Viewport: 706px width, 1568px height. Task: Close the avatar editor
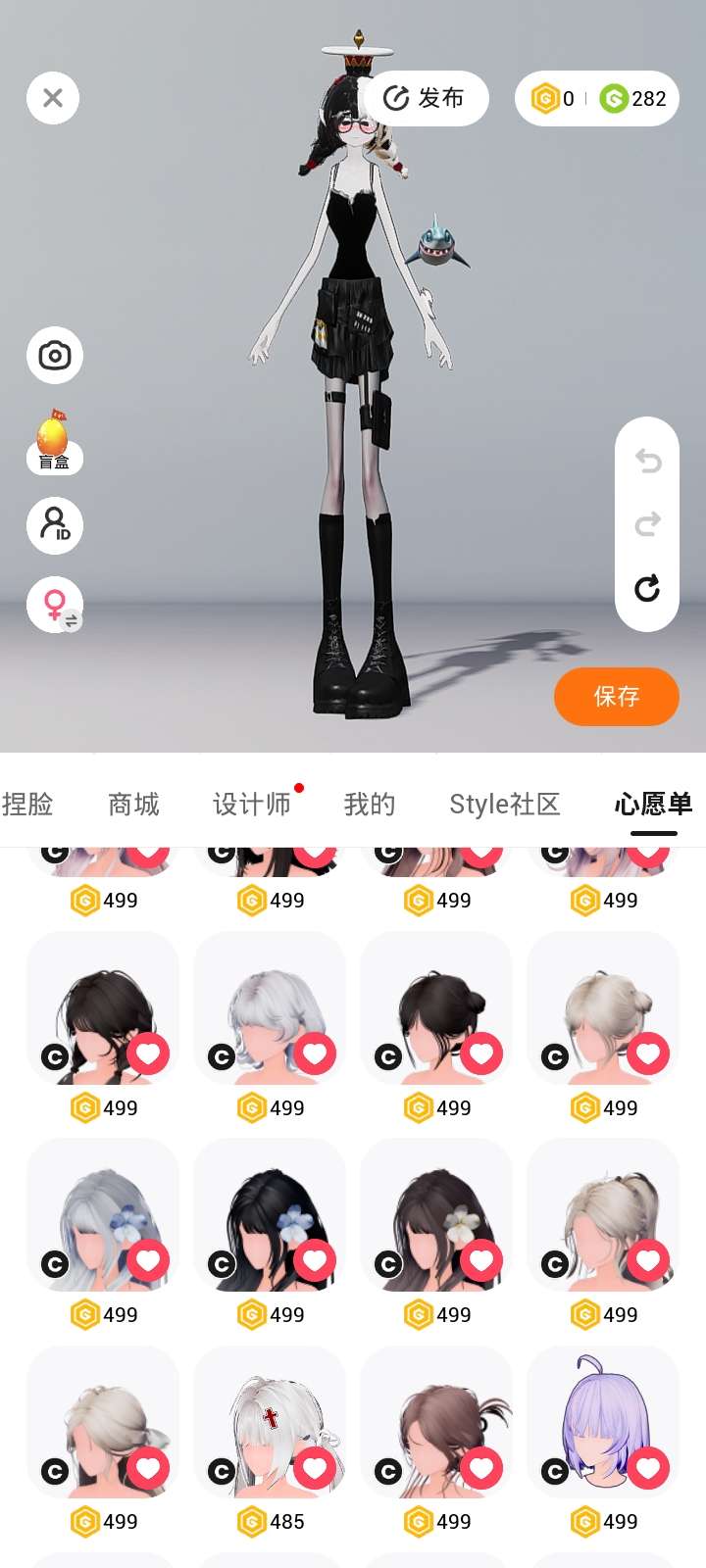pos(53,98)
